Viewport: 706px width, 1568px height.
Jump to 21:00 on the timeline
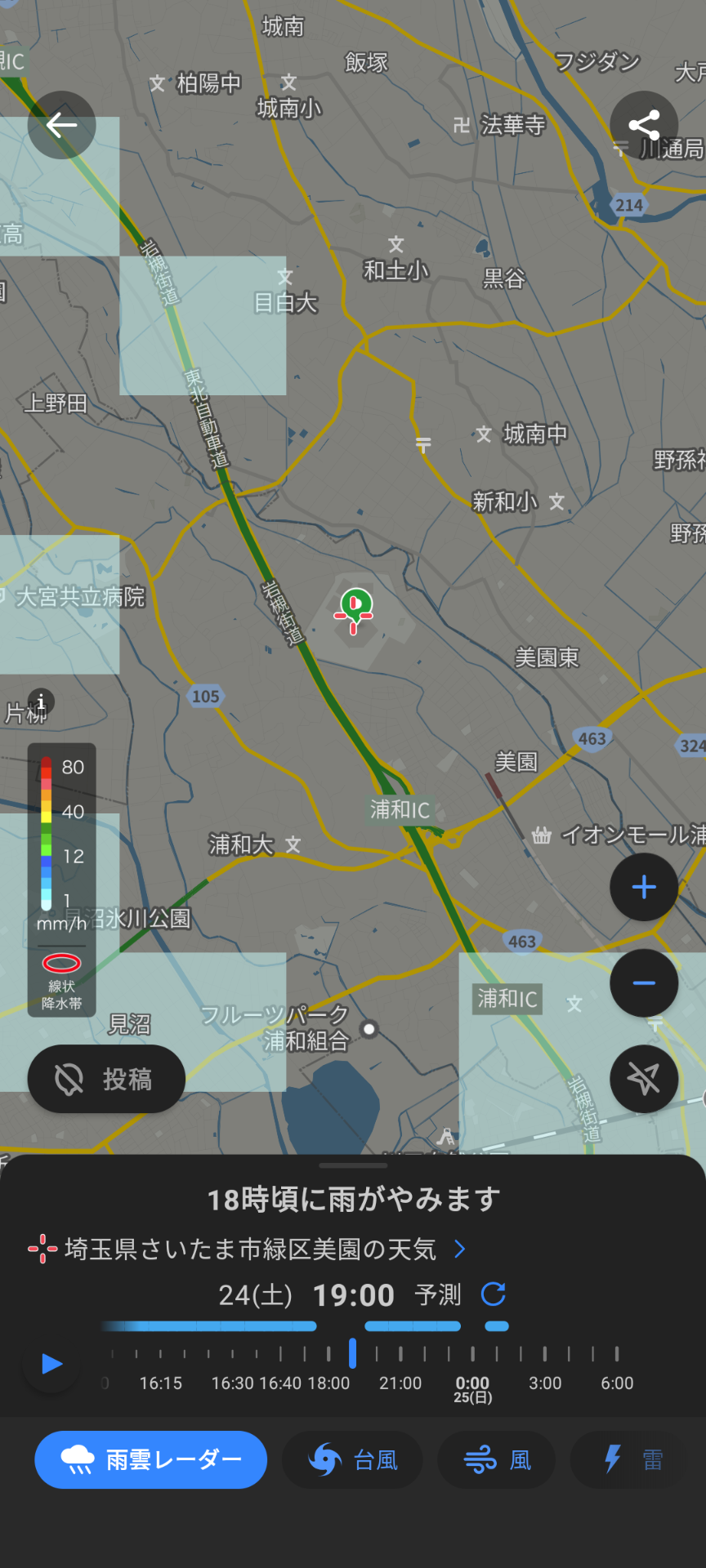pyautogui.click(x=400, y=1356)
